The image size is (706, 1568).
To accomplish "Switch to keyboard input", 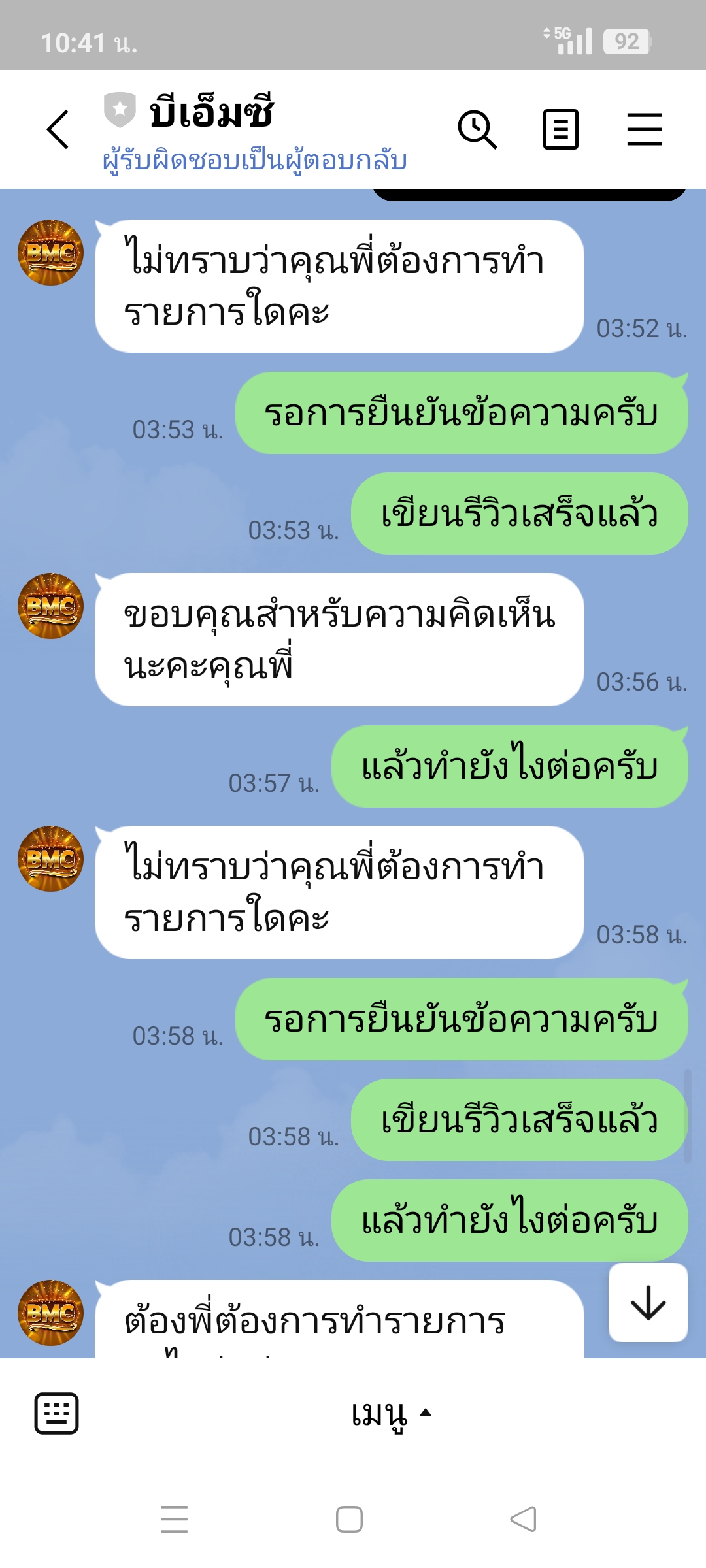I will [56, 1413].
